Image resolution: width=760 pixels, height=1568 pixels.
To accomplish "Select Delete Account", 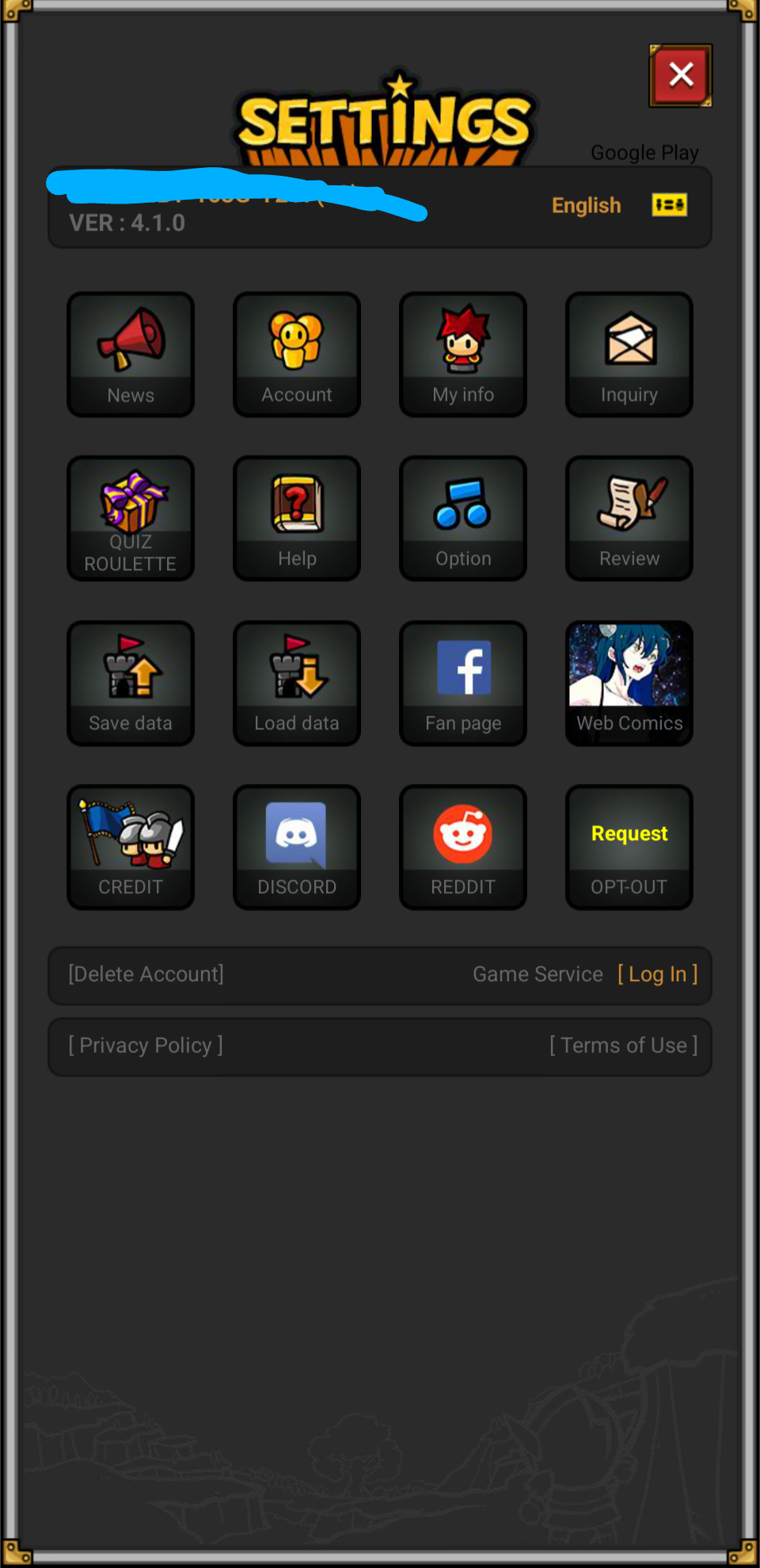I will [146, 974].
